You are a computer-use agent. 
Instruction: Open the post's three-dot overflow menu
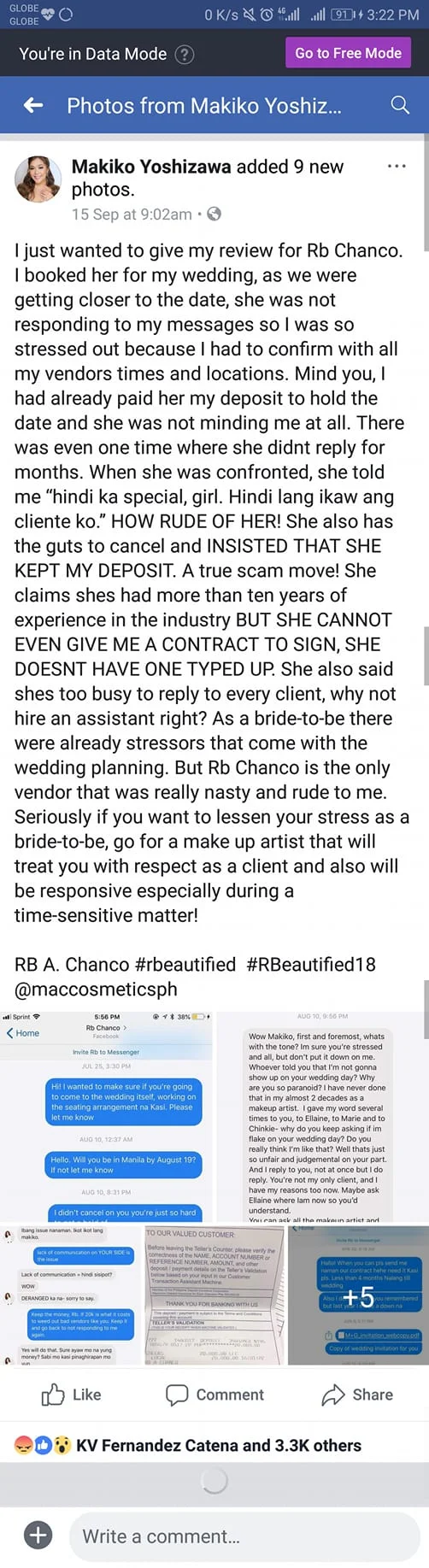click(397, 166)
